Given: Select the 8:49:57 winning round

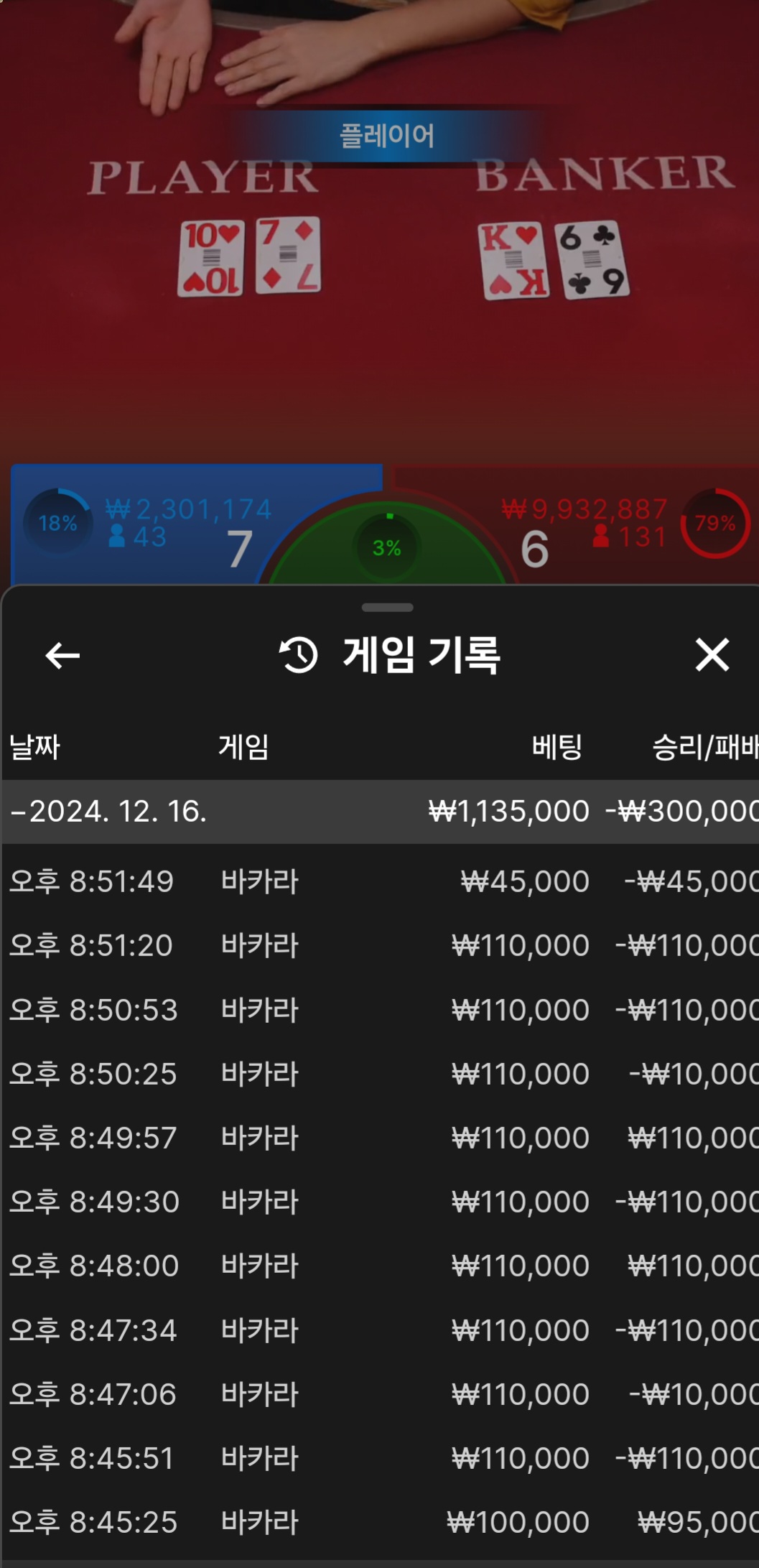Looking at the screenshot, I should click(381, 1138).
